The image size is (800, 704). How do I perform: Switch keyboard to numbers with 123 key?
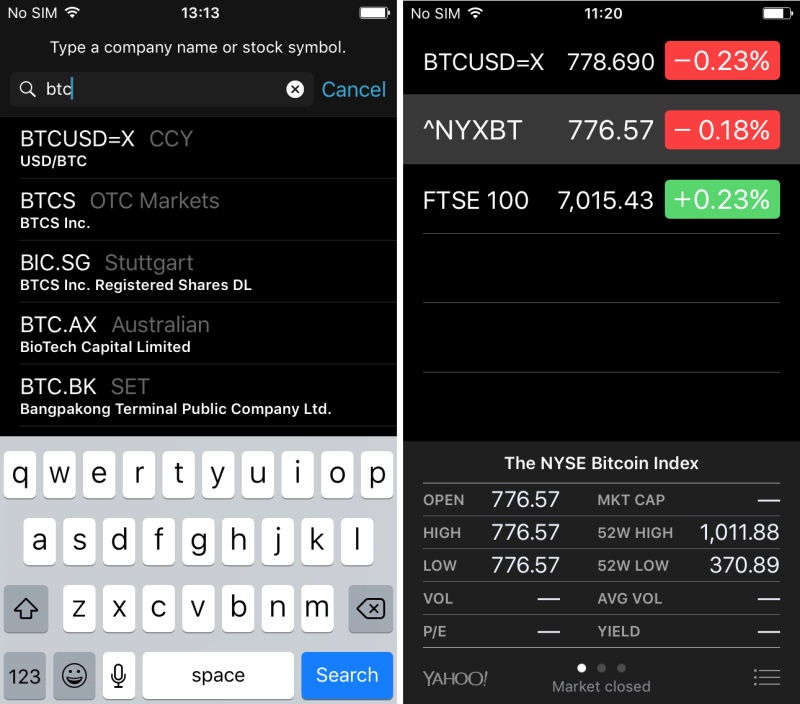click(x=25, y=675)
